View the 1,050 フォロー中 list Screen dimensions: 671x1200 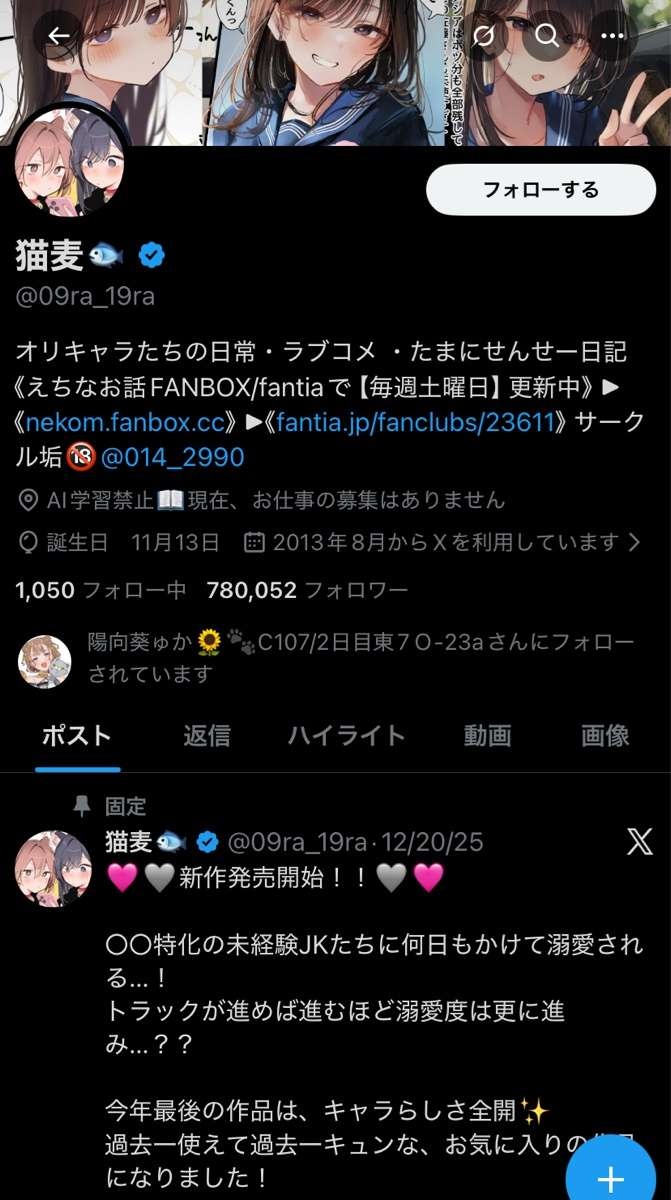point(100,591)
